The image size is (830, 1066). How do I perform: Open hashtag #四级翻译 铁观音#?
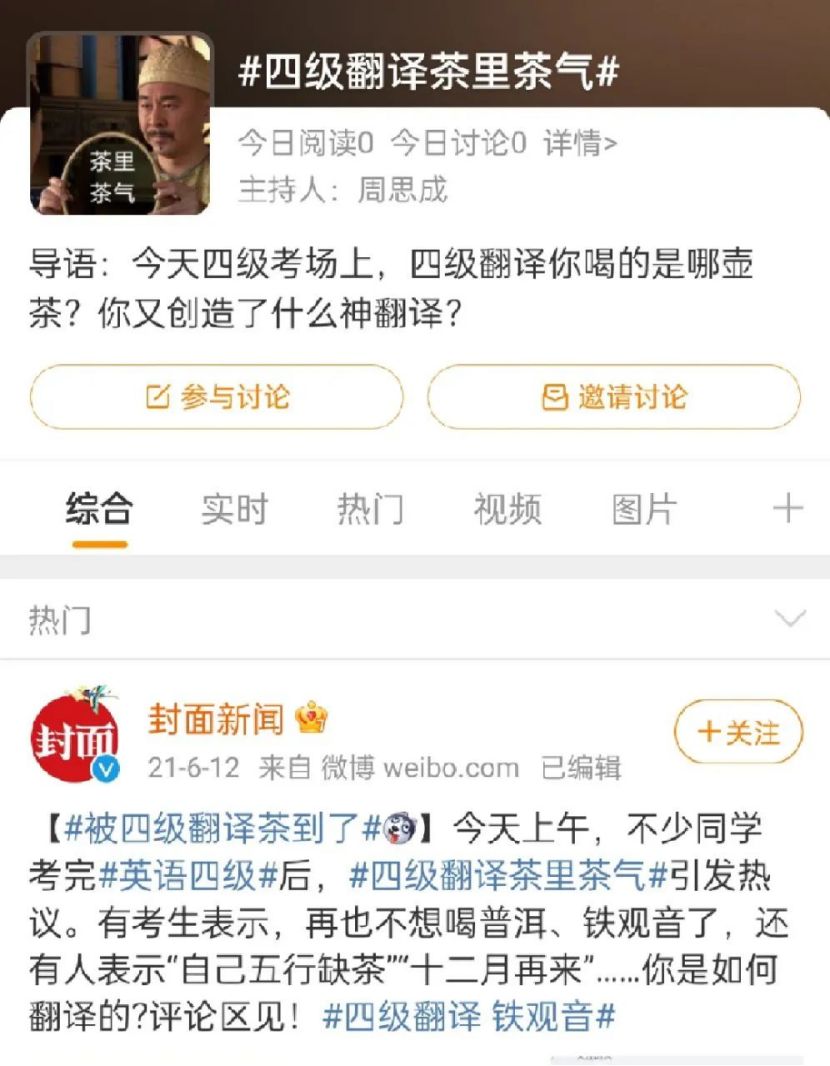click(468, 1017)
